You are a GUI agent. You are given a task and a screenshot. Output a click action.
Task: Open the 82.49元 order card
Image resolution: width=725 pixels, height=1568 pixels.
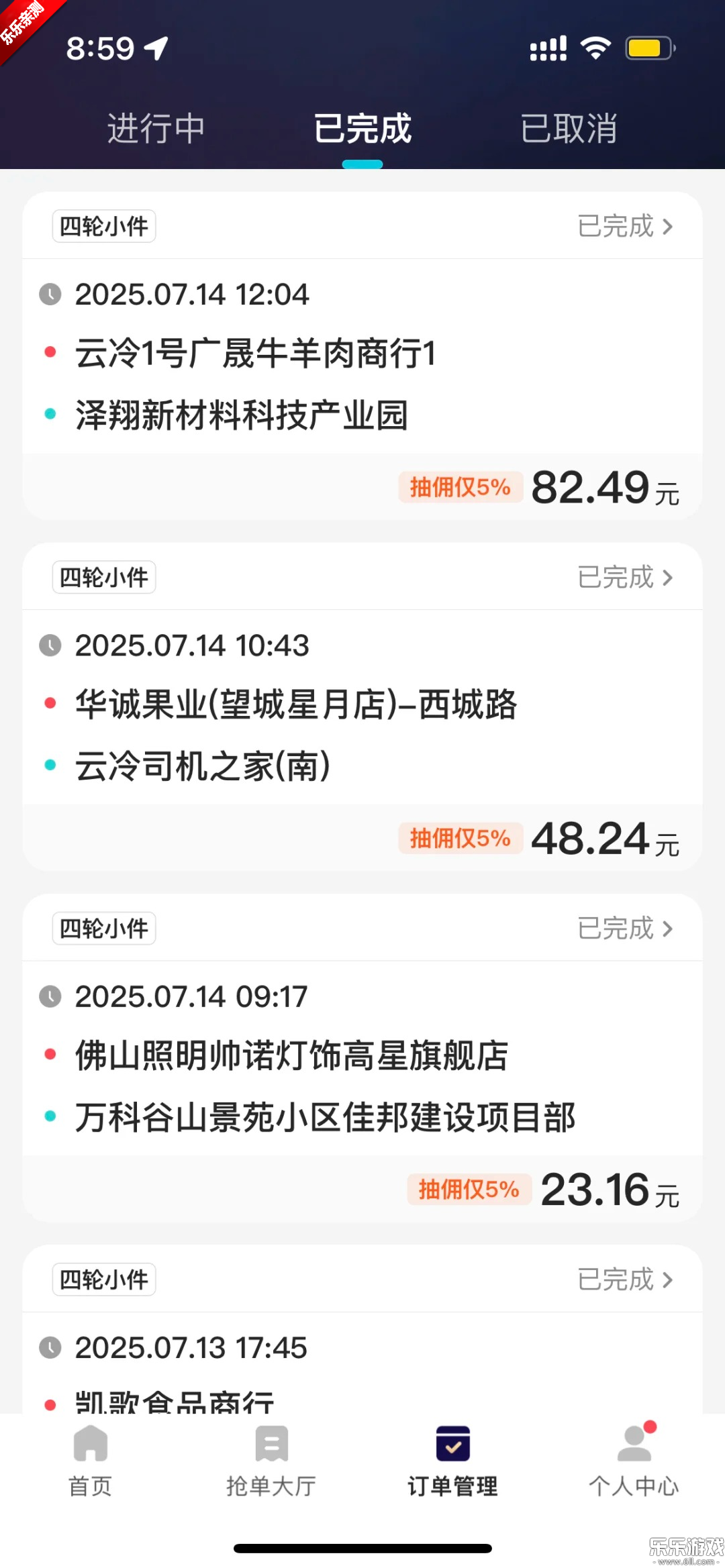362,356
